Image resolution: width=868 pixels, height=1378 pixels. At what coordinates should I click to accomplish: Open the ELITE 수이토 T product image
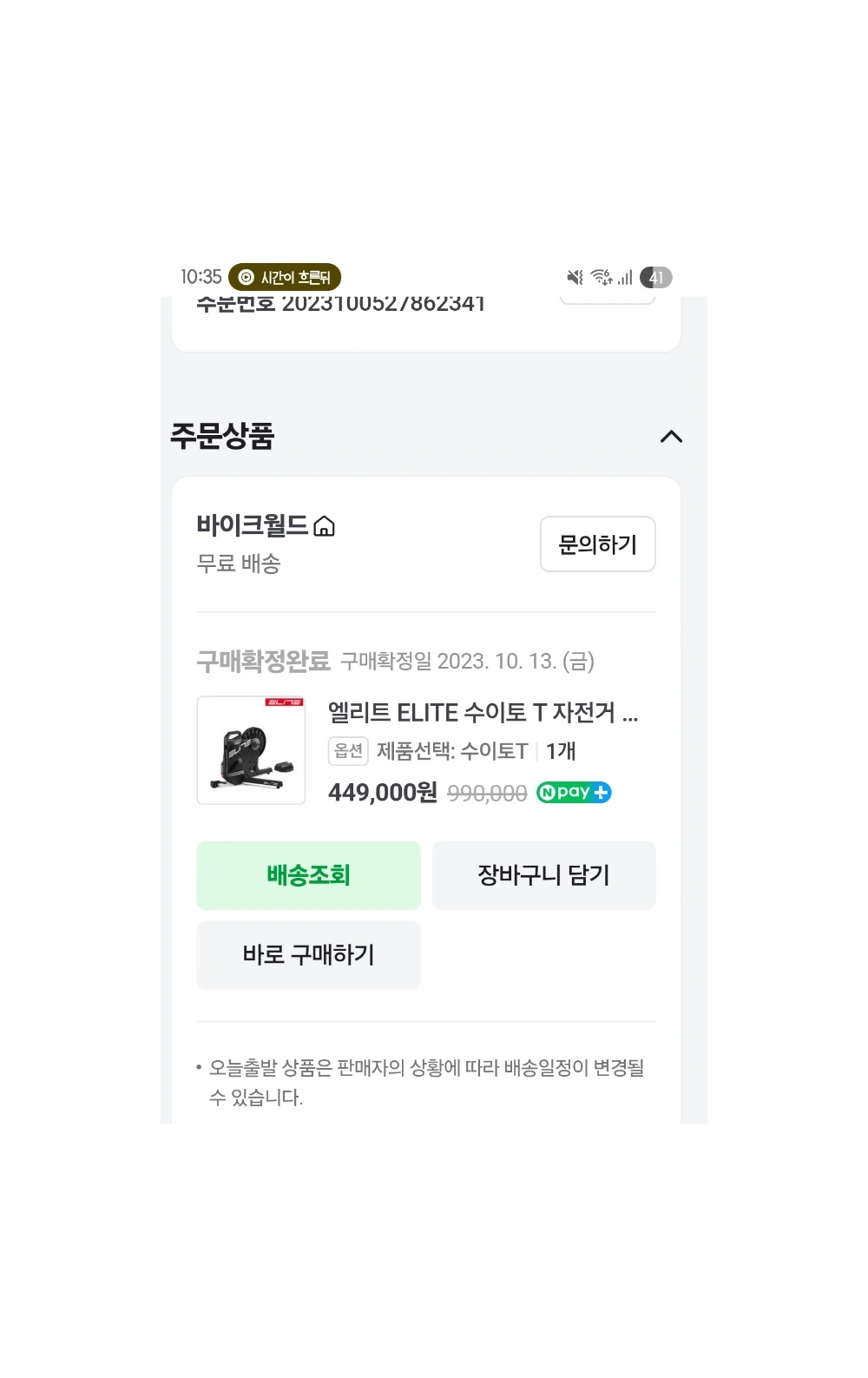(x=251, y=750)
